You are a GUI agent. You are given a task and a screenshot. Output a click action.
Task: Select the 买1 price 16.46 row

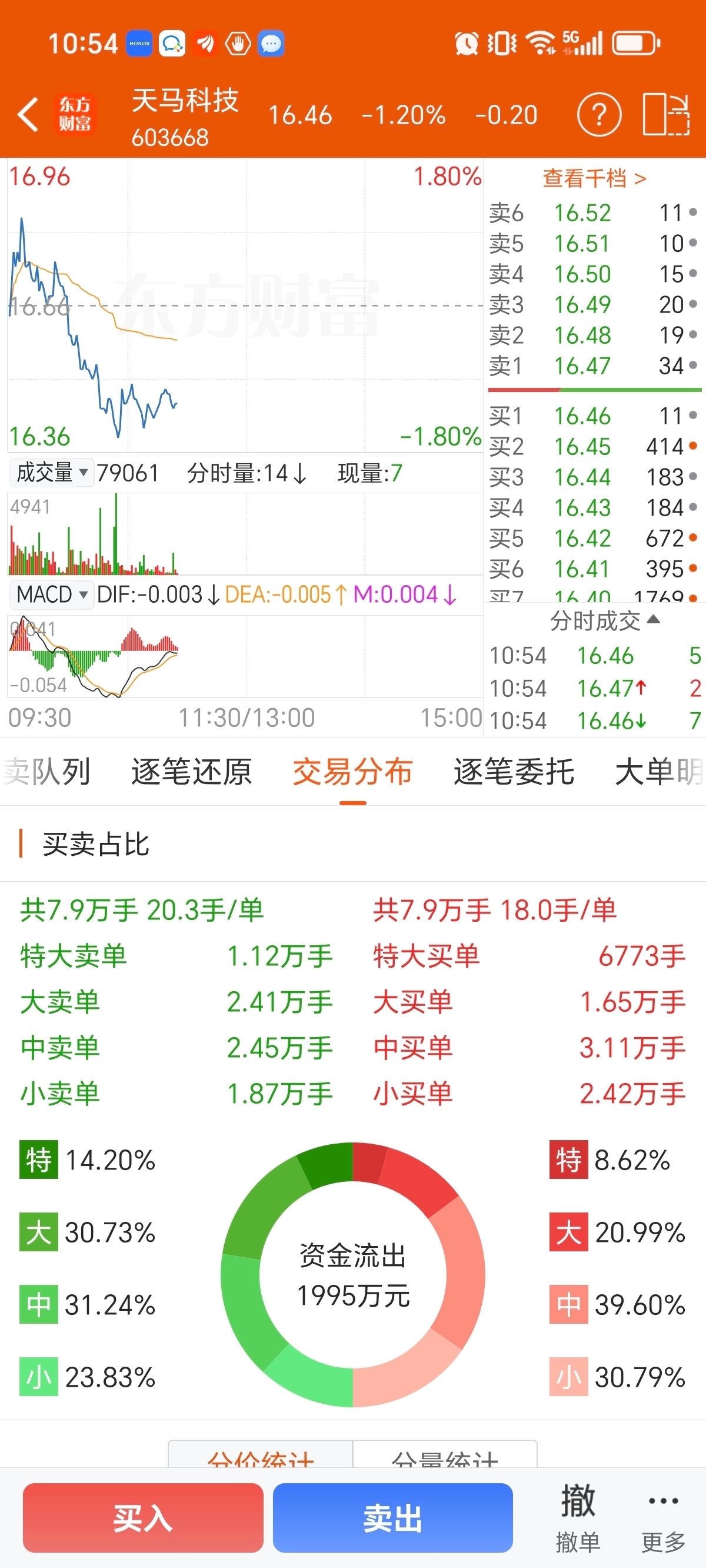coord(594,416)
